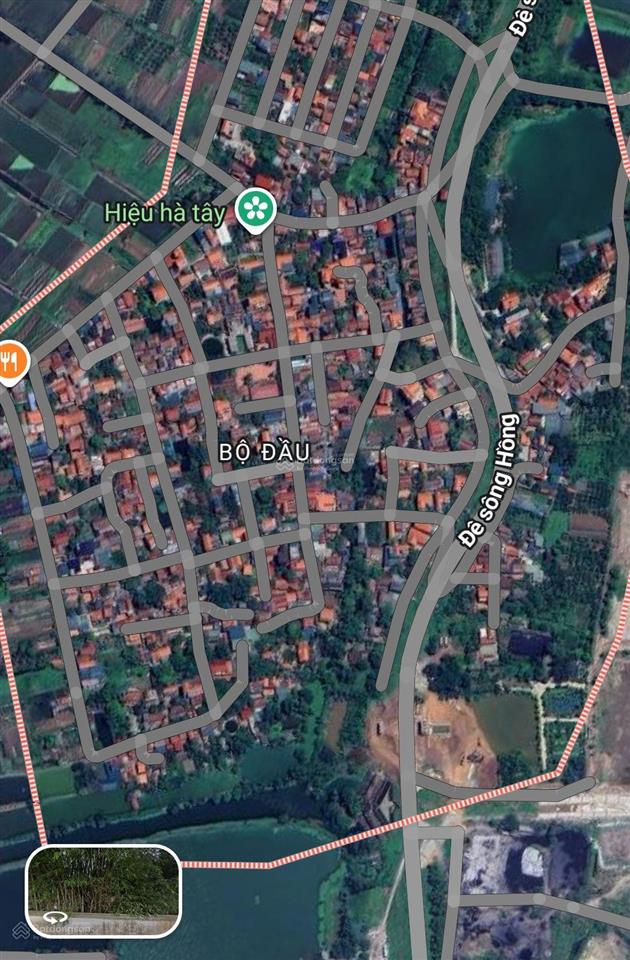Open the Street View preview thumbnail
Image resolution: width=630 pixels, height=960 pixels.
click(103, 891)
